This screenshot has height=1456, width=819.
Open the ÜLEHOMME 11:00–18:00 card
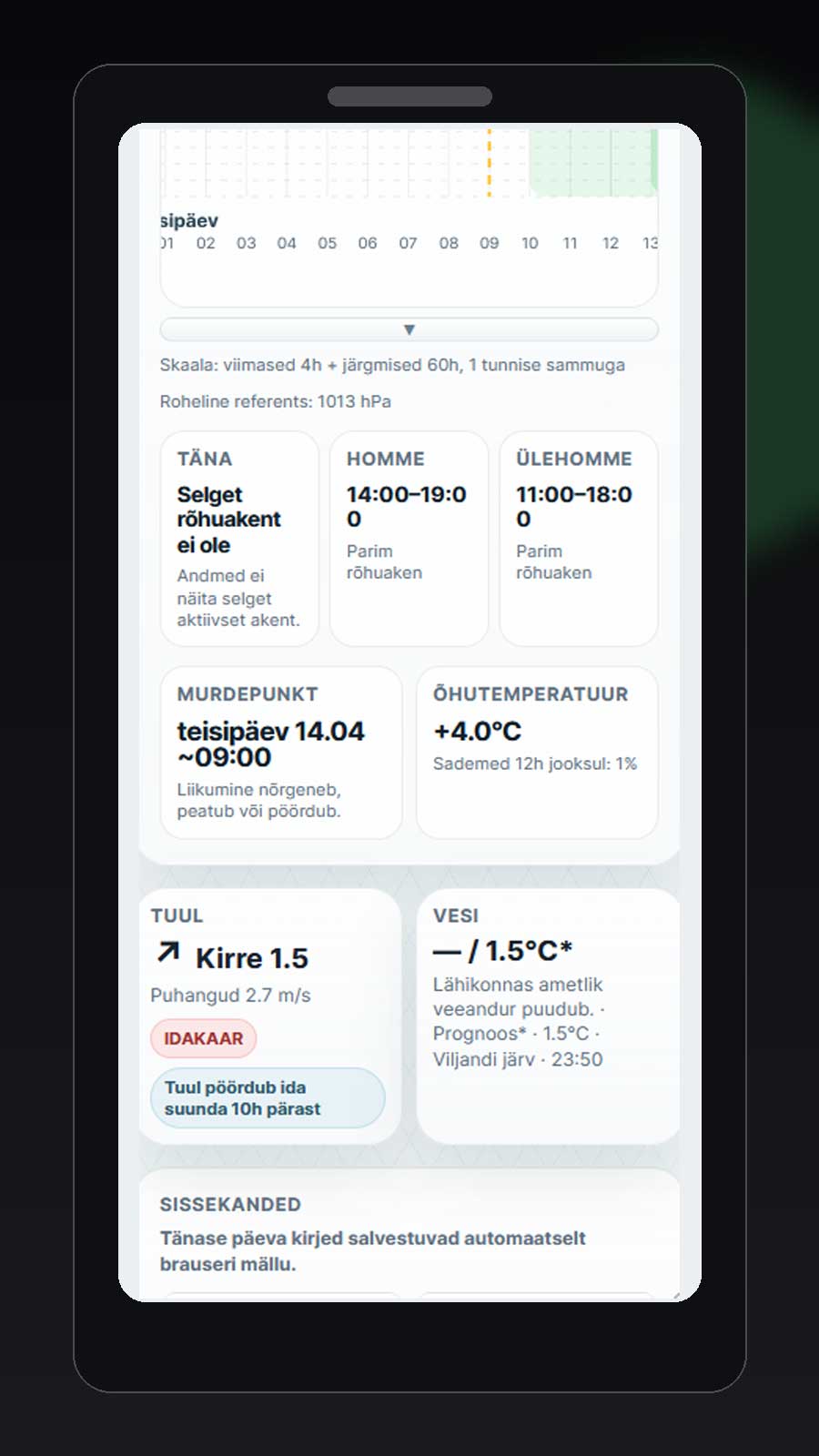click(x=578, y=539)
